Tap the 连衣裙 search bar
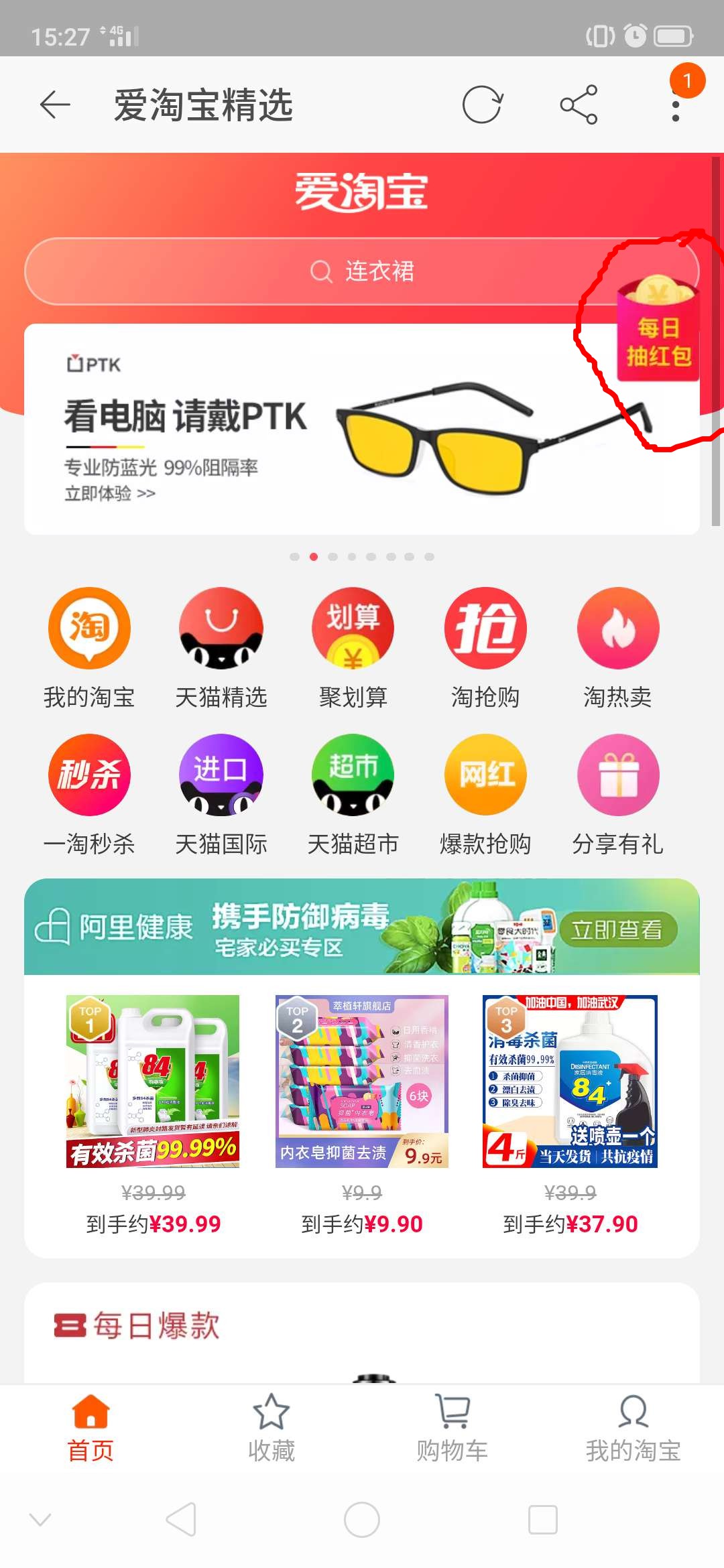Screen dimensions: 724x1568 point(362,271)
